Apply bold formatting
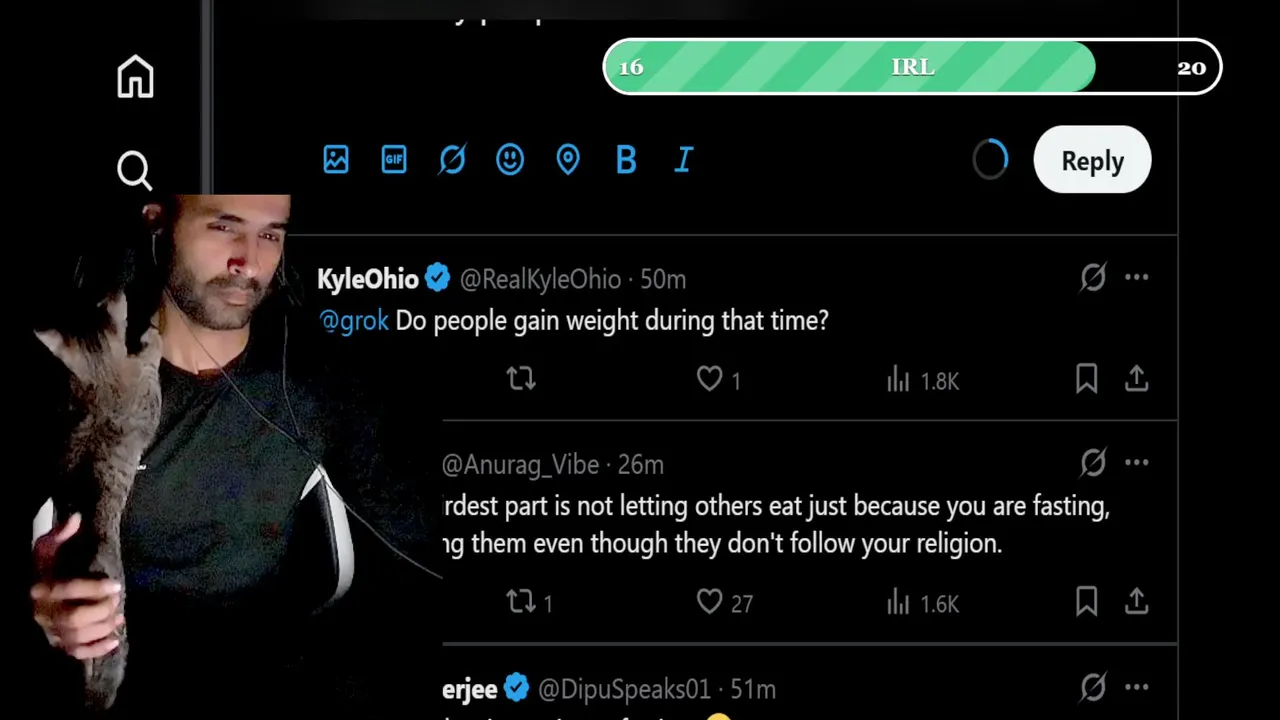Viewport: 1280px width, 720px height. 626,160
